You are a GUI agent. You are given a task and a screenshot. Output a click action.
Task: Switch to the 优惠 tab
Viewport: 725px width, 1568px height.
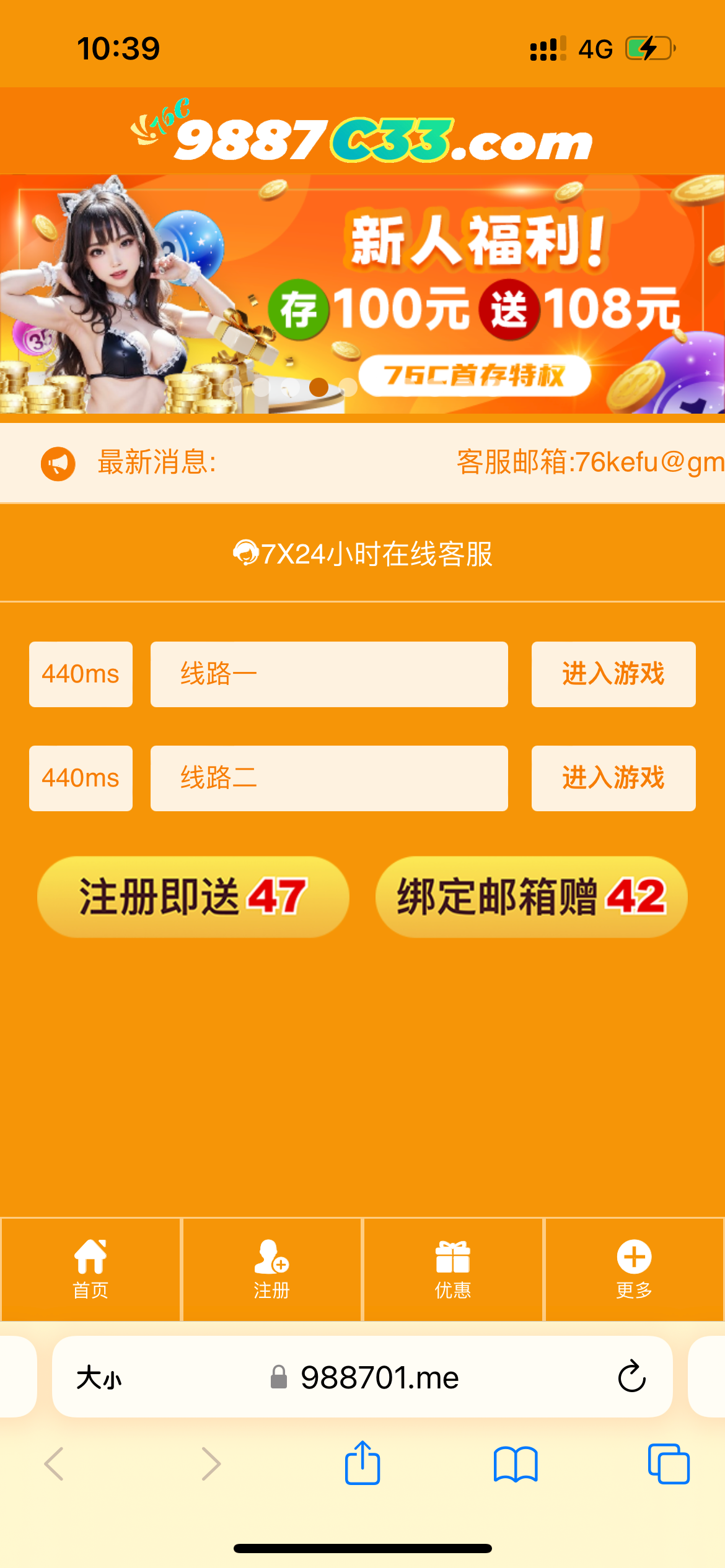tap(453, 1269)
